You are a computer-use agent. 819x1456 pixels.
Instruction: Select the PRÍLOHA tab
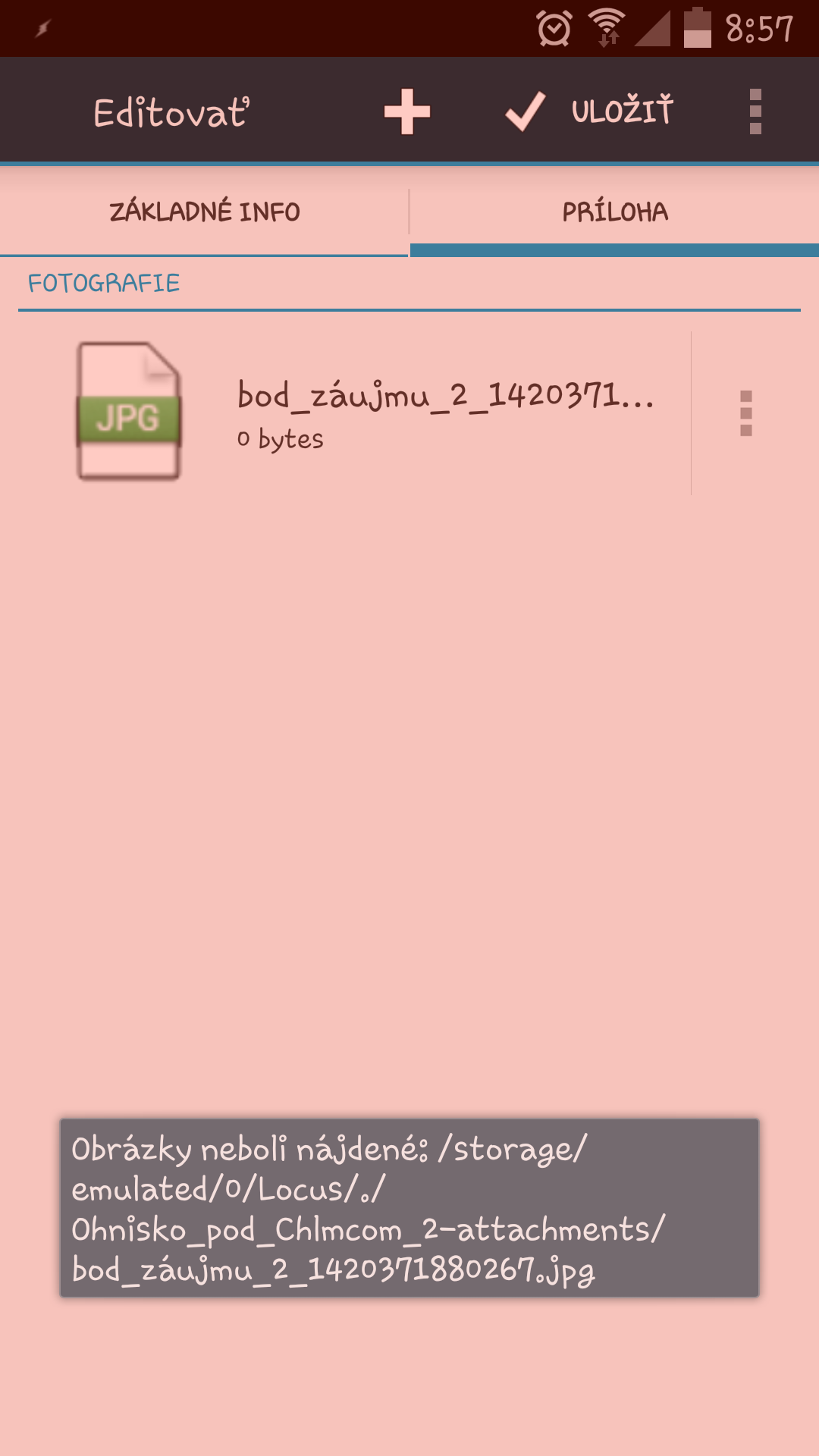point(614,212)
